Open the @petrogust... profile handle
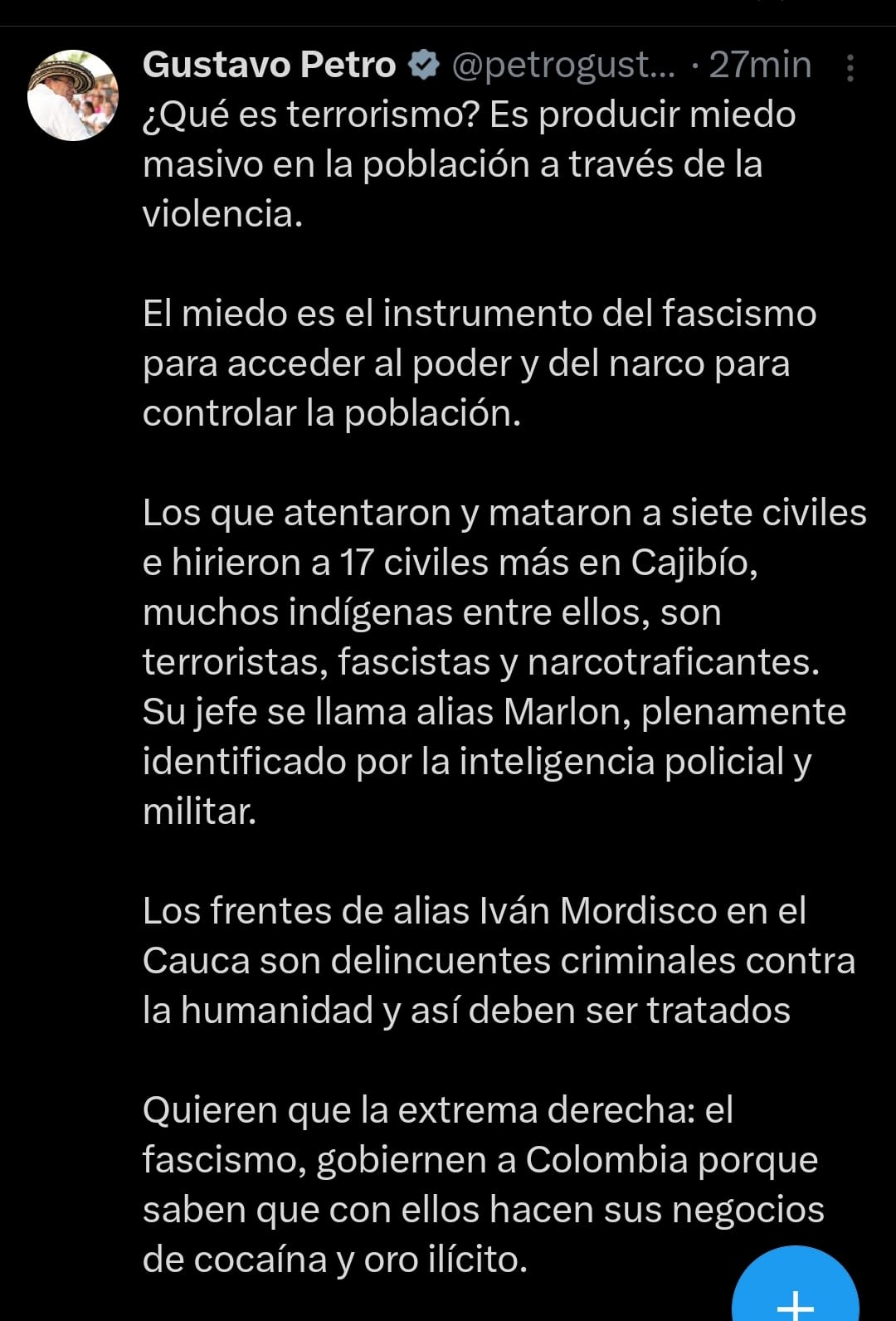The image size is (896, 1321). point(563,65)
